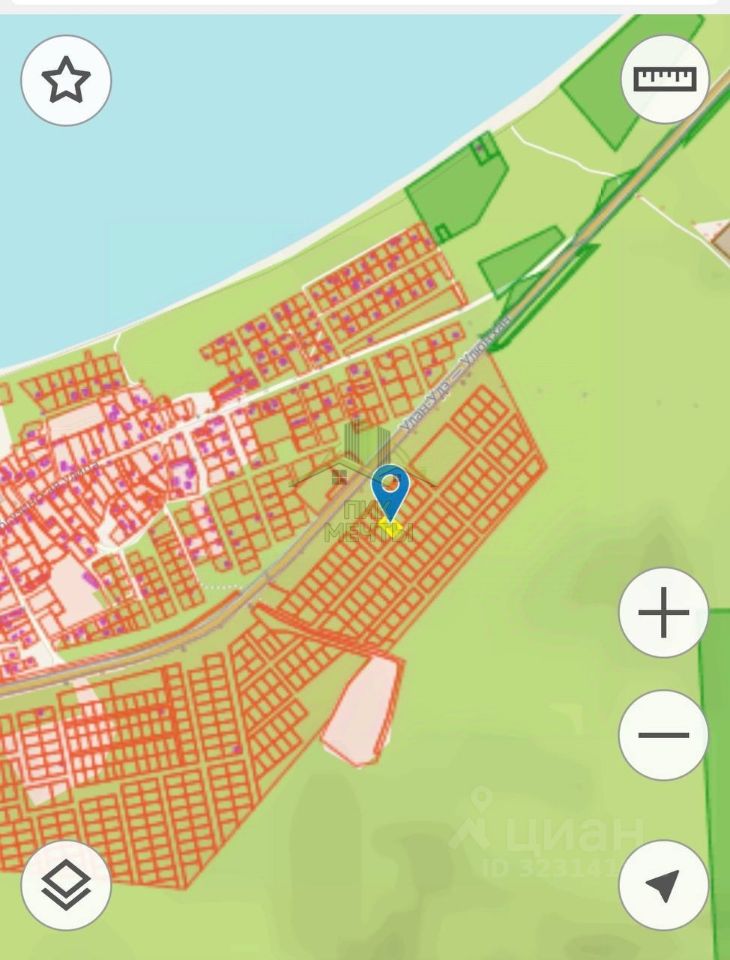Center the map on my location
The height and width of the screenshot is (960, 730).
tap(664, 885)
